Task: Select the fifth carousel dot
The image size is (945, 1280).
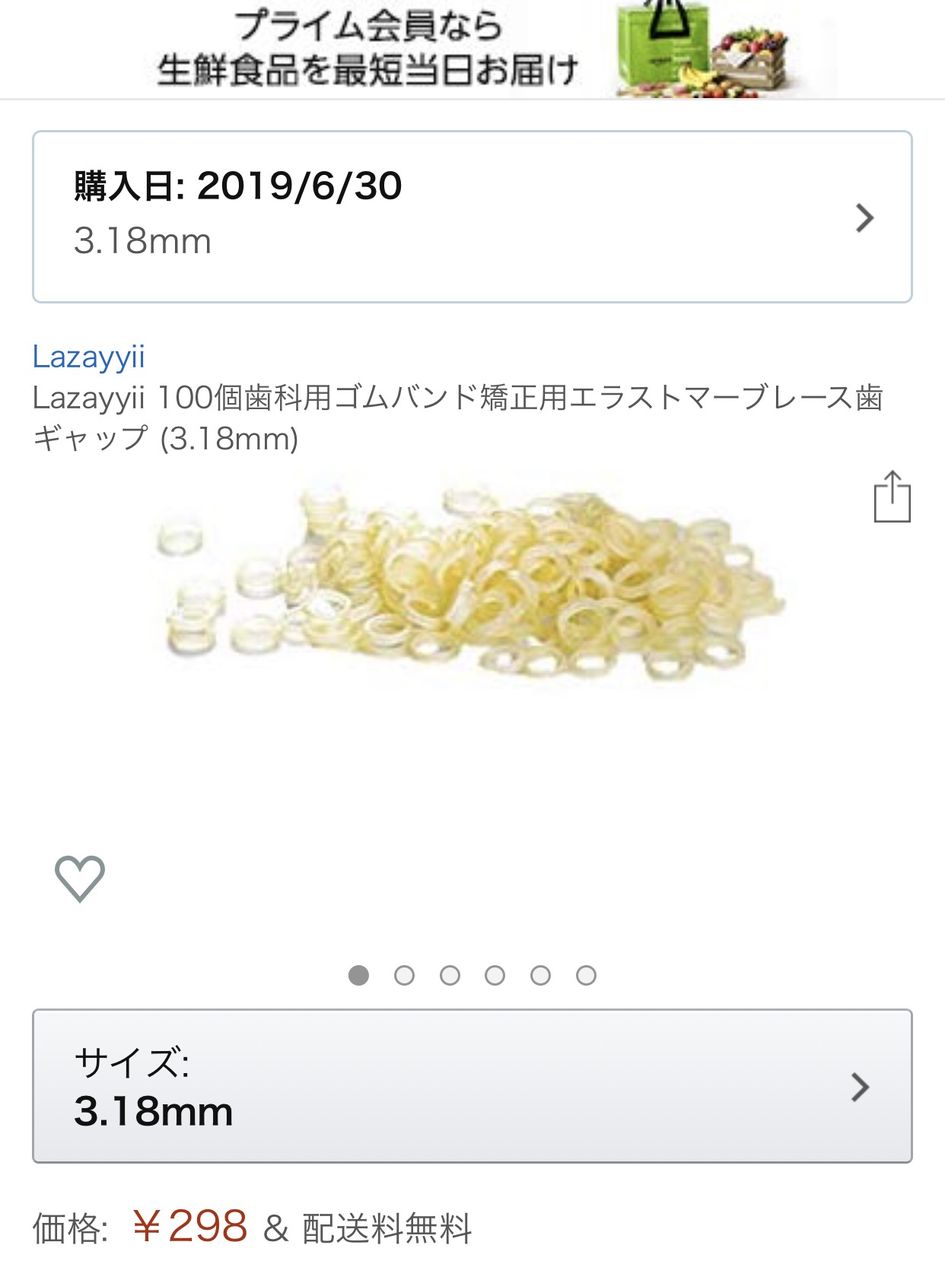Action: click(541, 975)
